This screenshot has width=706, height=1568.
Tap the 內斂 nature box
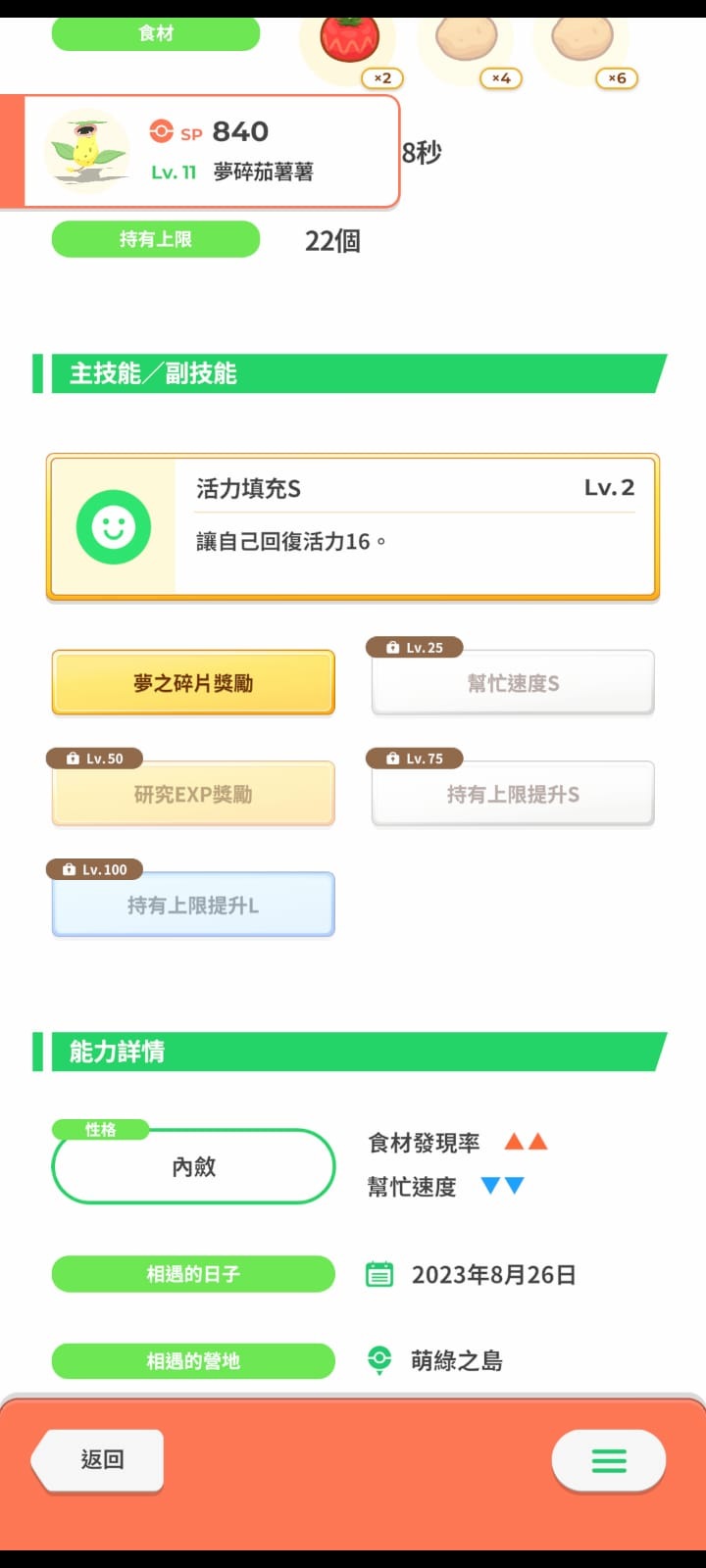click(x=193, y=1166)
